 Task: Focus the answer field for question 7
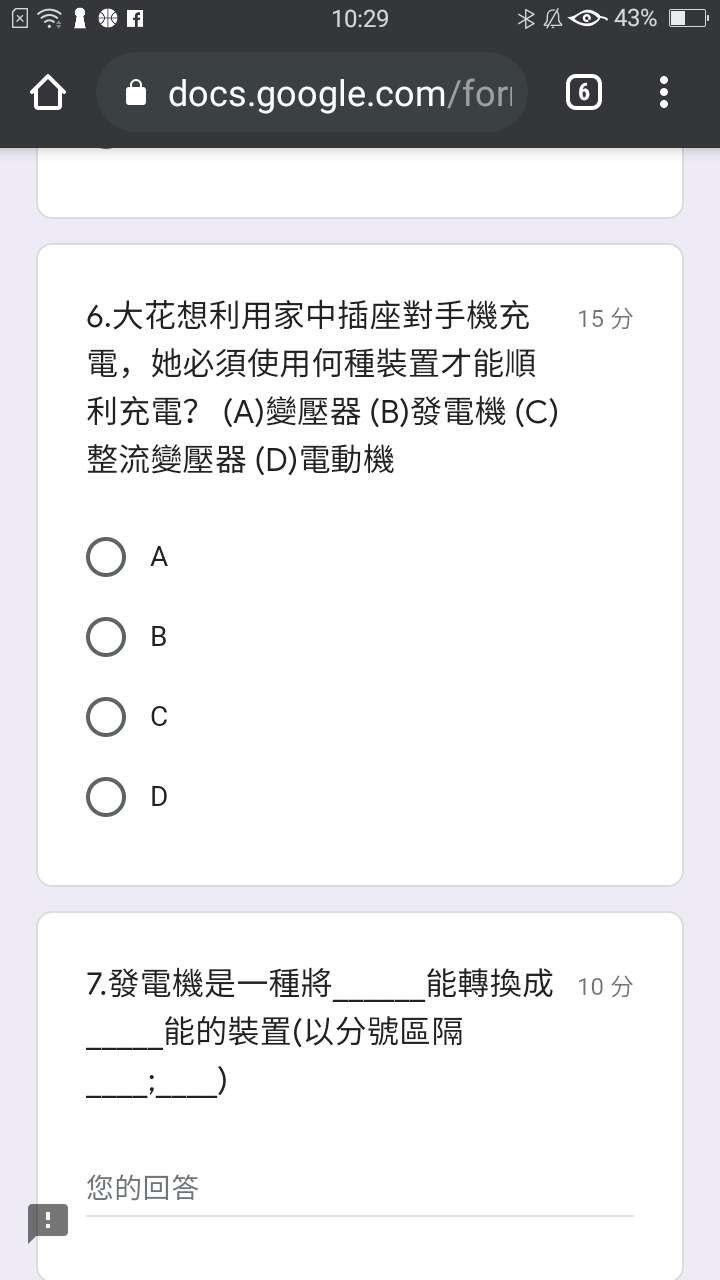tap(360, 1190)
